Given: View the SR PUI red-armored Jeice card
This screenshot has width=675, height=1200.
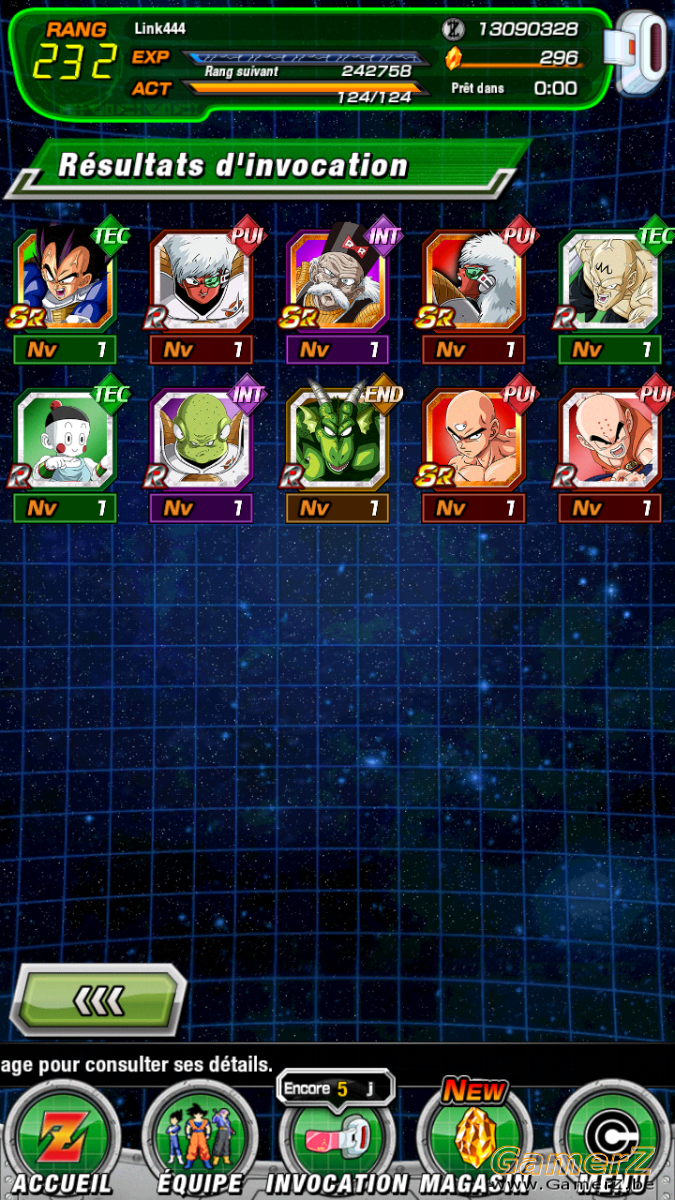Looking at the screenshot, I should (x=473, y=281).
